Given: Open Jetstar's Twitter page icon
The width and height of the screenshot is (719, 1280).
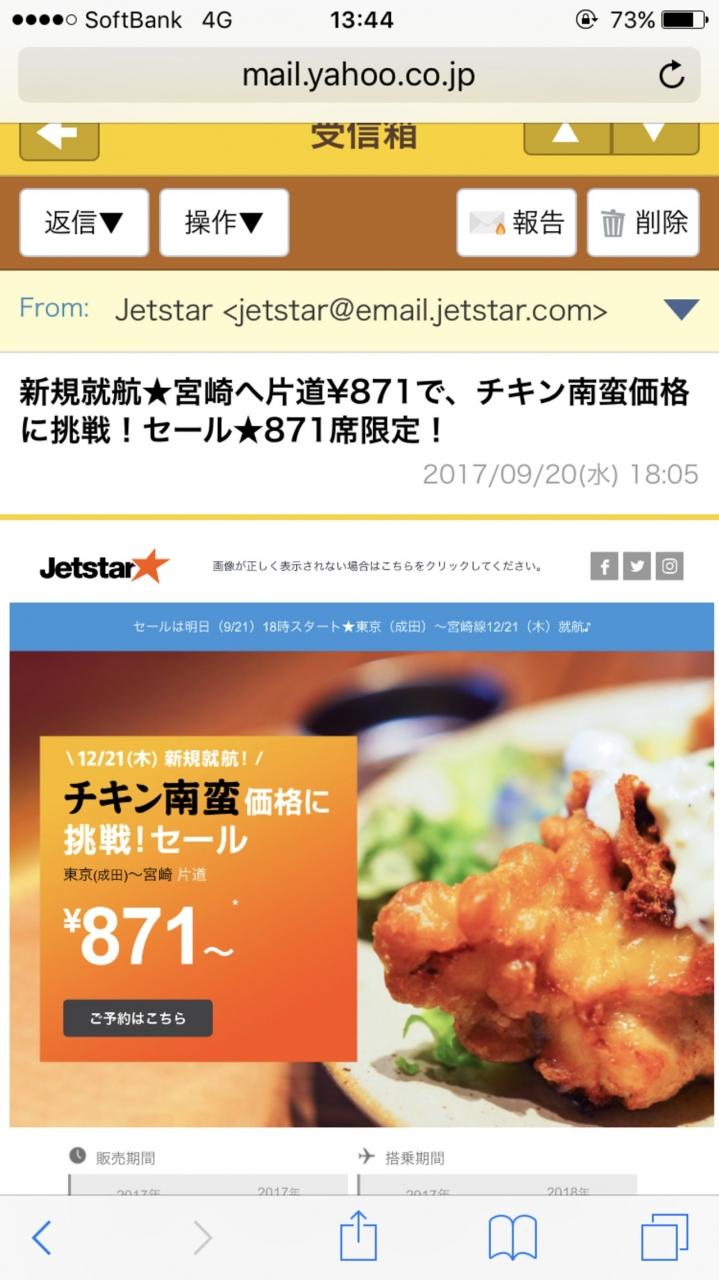Looking at the screenshot, I should (637, 566).
